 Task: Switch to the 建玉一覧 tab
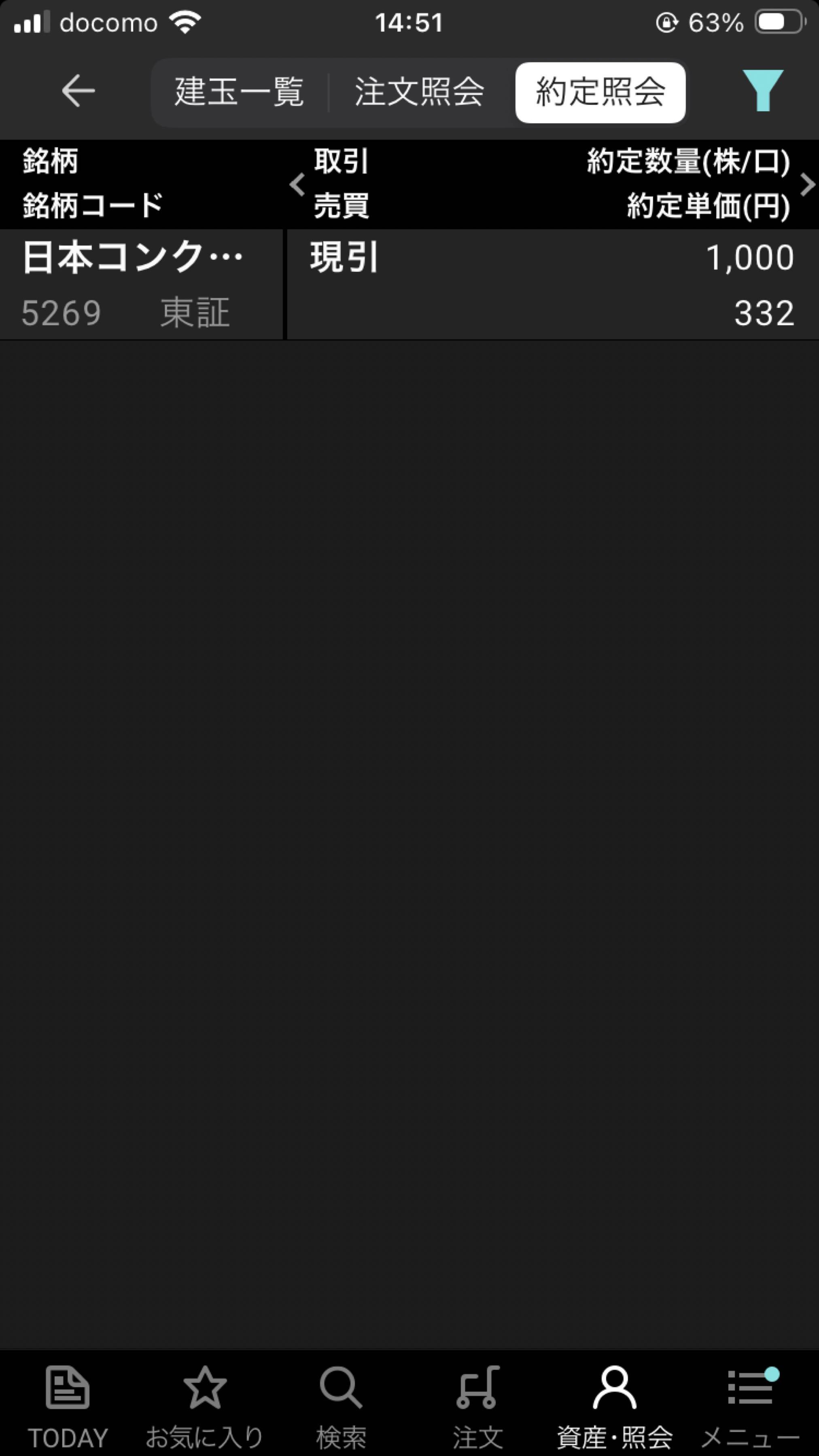point(239,92)
